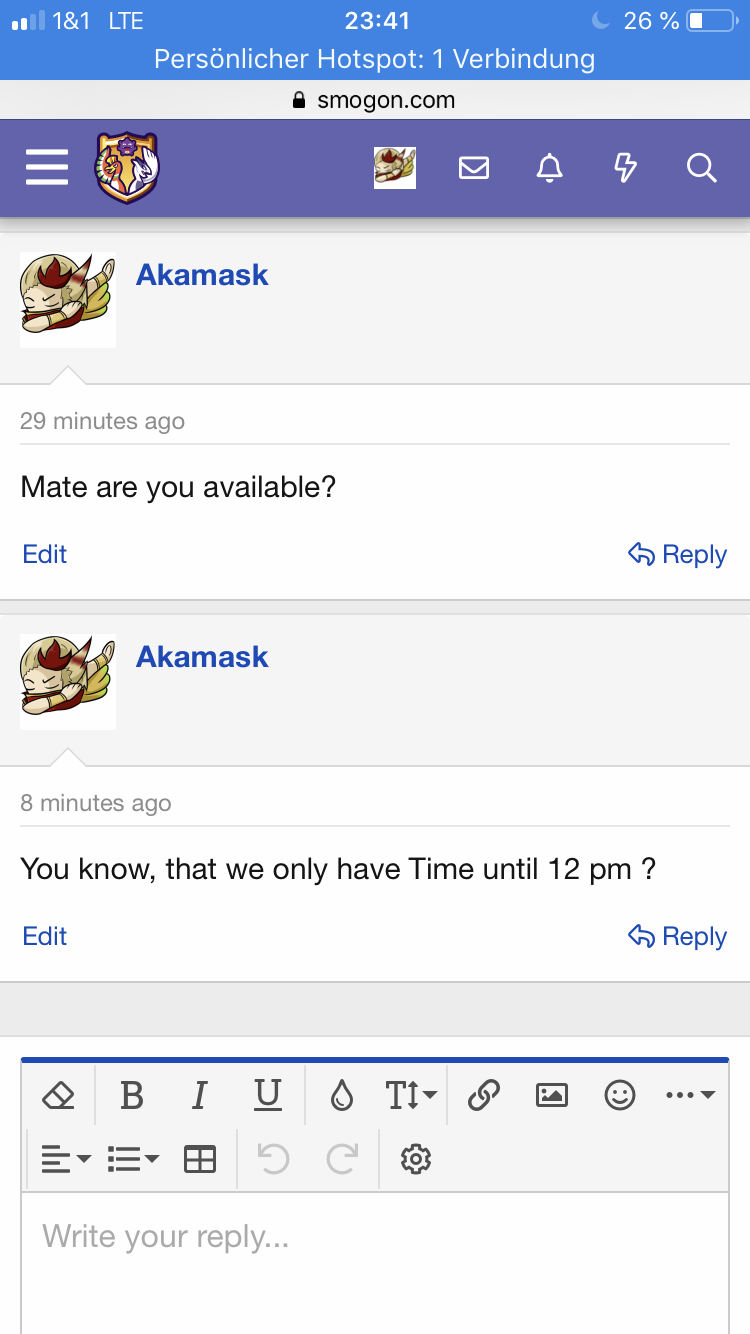This screenshot has height=1334, width=750.
Task: Reply to the message about time until 12 pm
Action: click(x=677, y=936)
